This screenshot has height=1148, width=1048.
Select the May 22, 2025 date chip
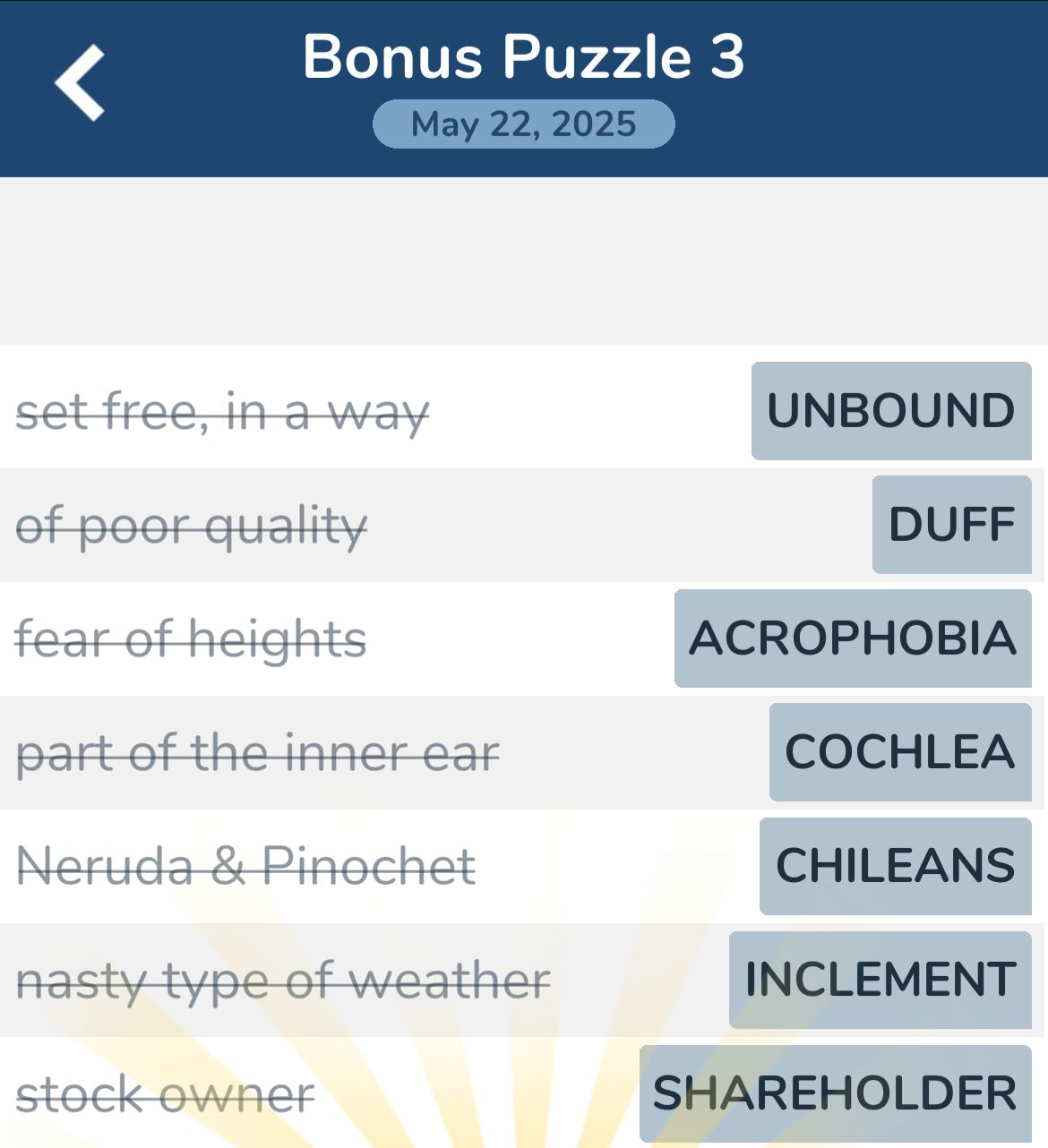click(x=523, y=124)
